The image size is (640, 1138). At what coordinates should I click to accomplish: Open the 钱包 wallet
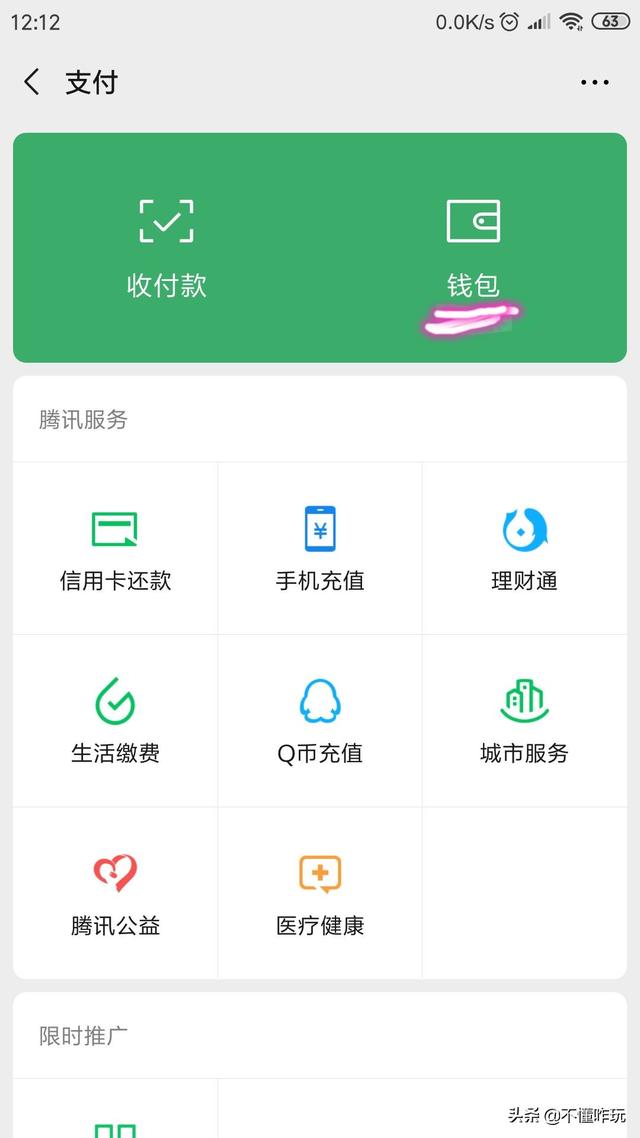point(473,247)
